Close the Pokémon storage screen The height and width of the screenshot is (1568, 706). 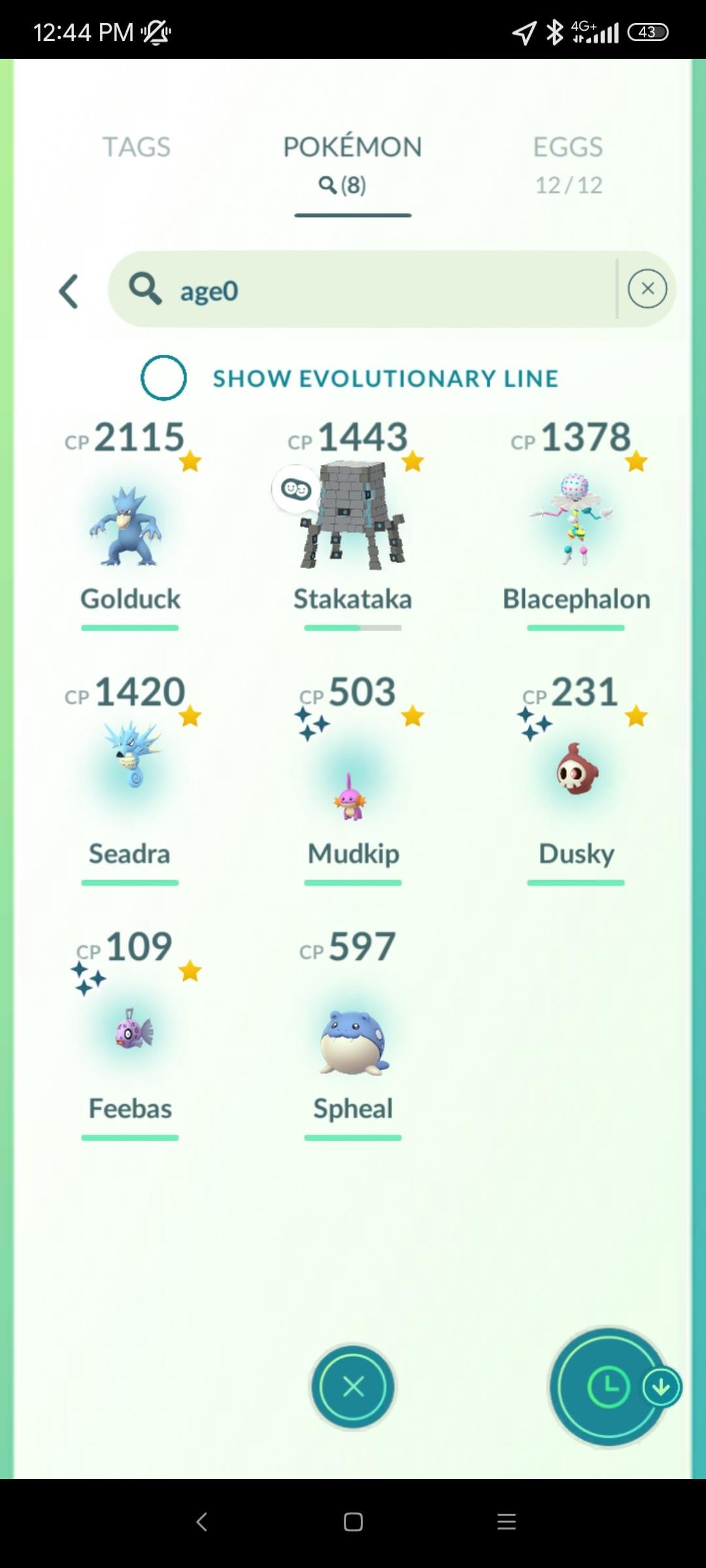(x=353, y=1387)
